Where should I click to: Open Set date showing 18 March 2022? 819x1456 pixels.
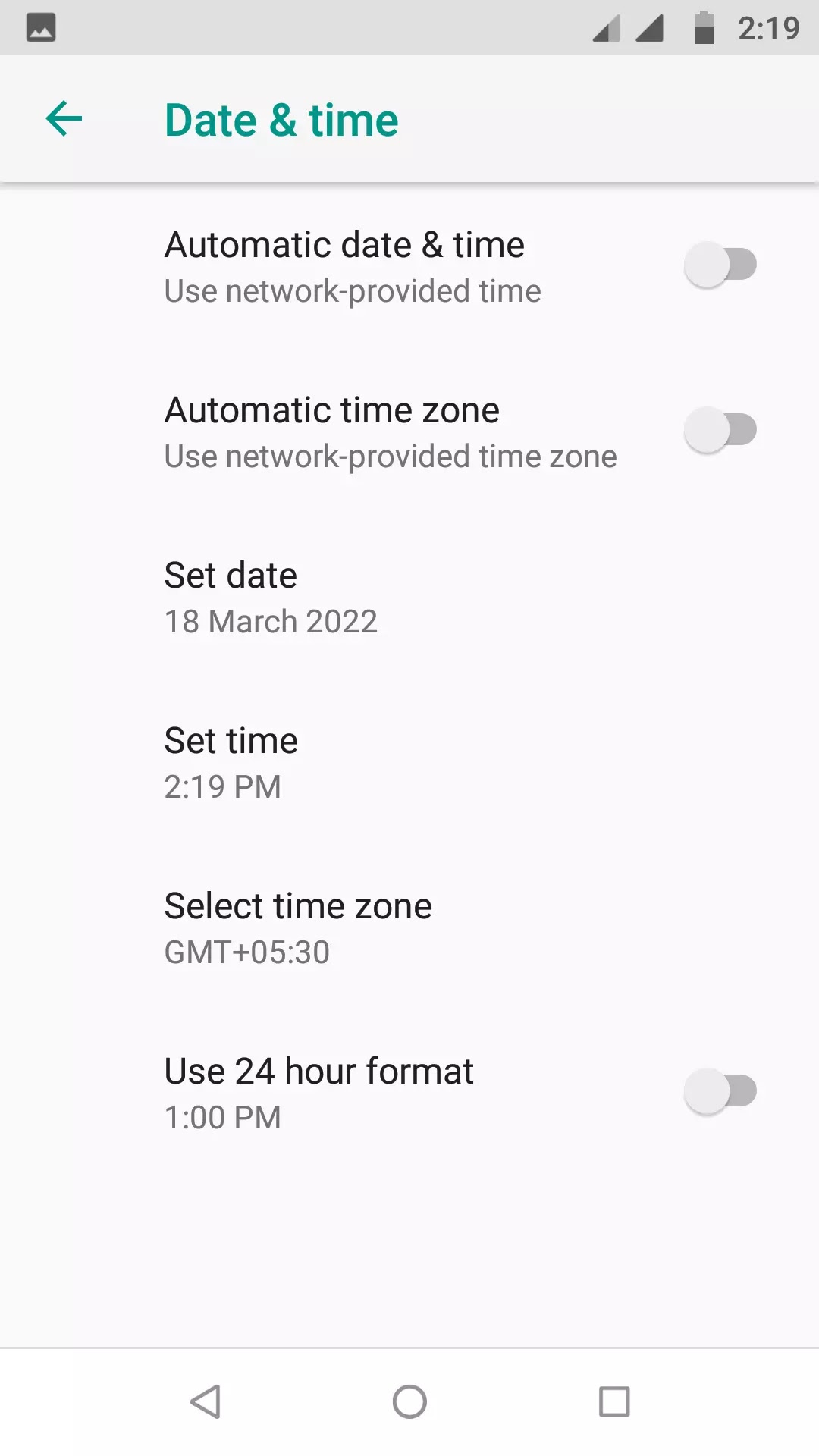(409, 598)
